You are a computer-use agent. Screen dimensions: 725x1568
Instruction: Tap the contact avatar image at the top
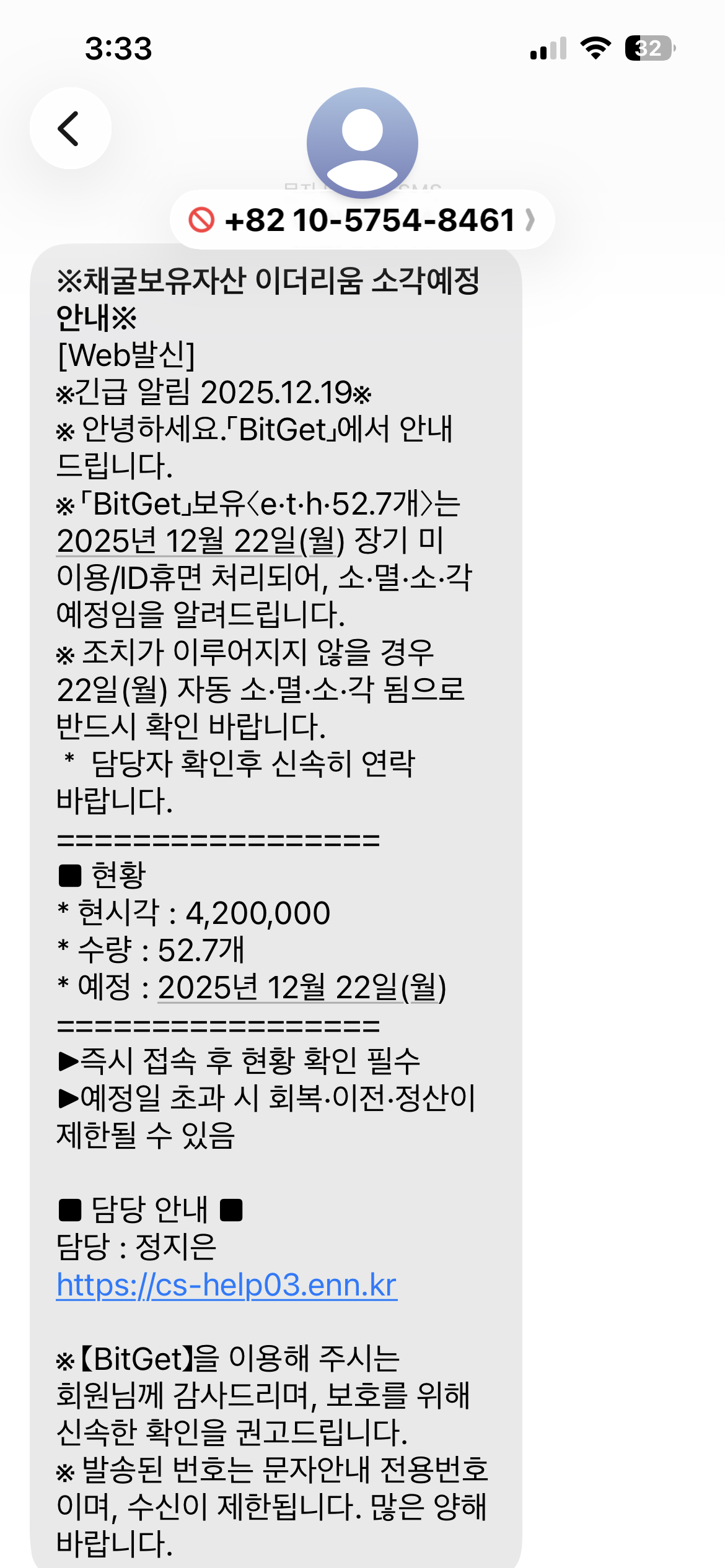click(x=362, y=144)
